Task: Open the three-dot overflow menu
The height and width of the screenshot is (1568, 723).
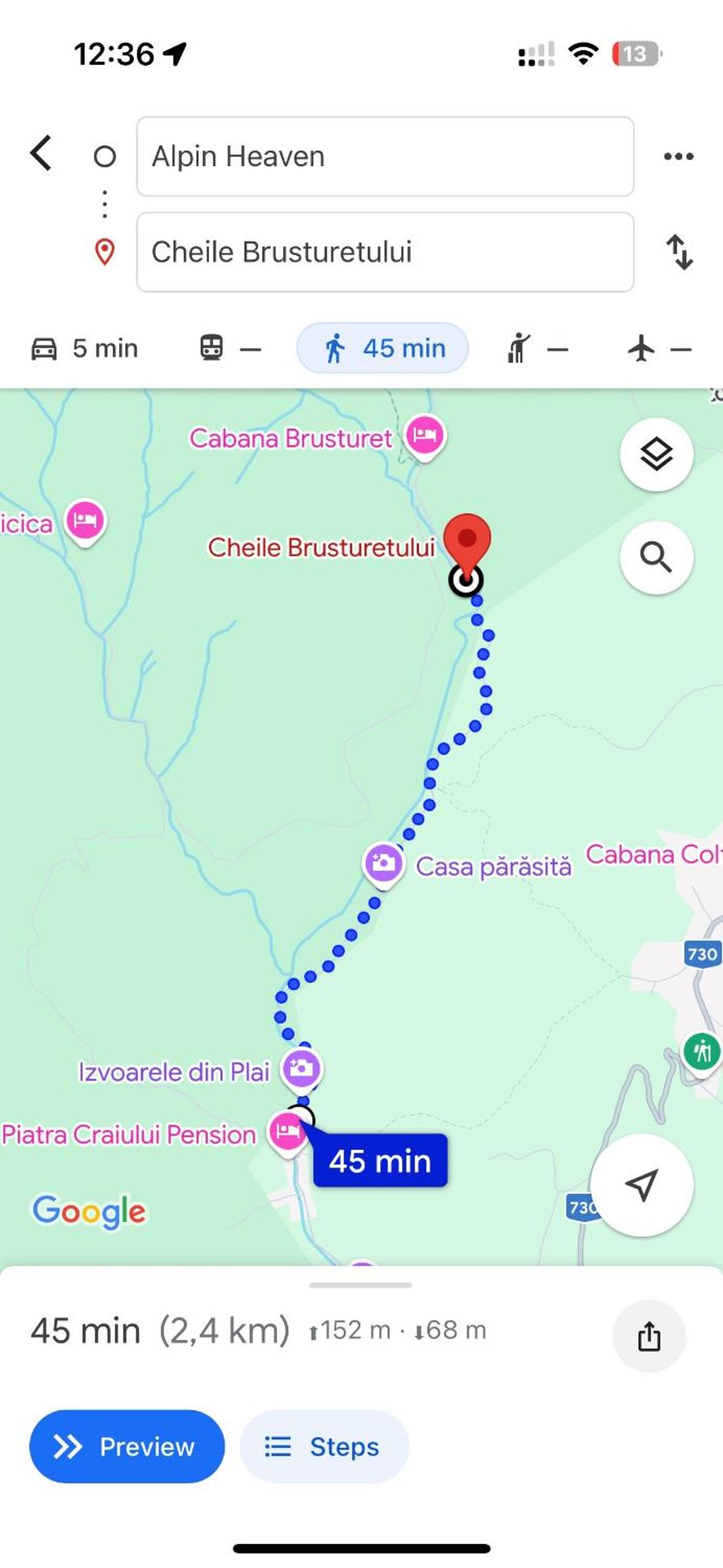Action: coord(679,156)
